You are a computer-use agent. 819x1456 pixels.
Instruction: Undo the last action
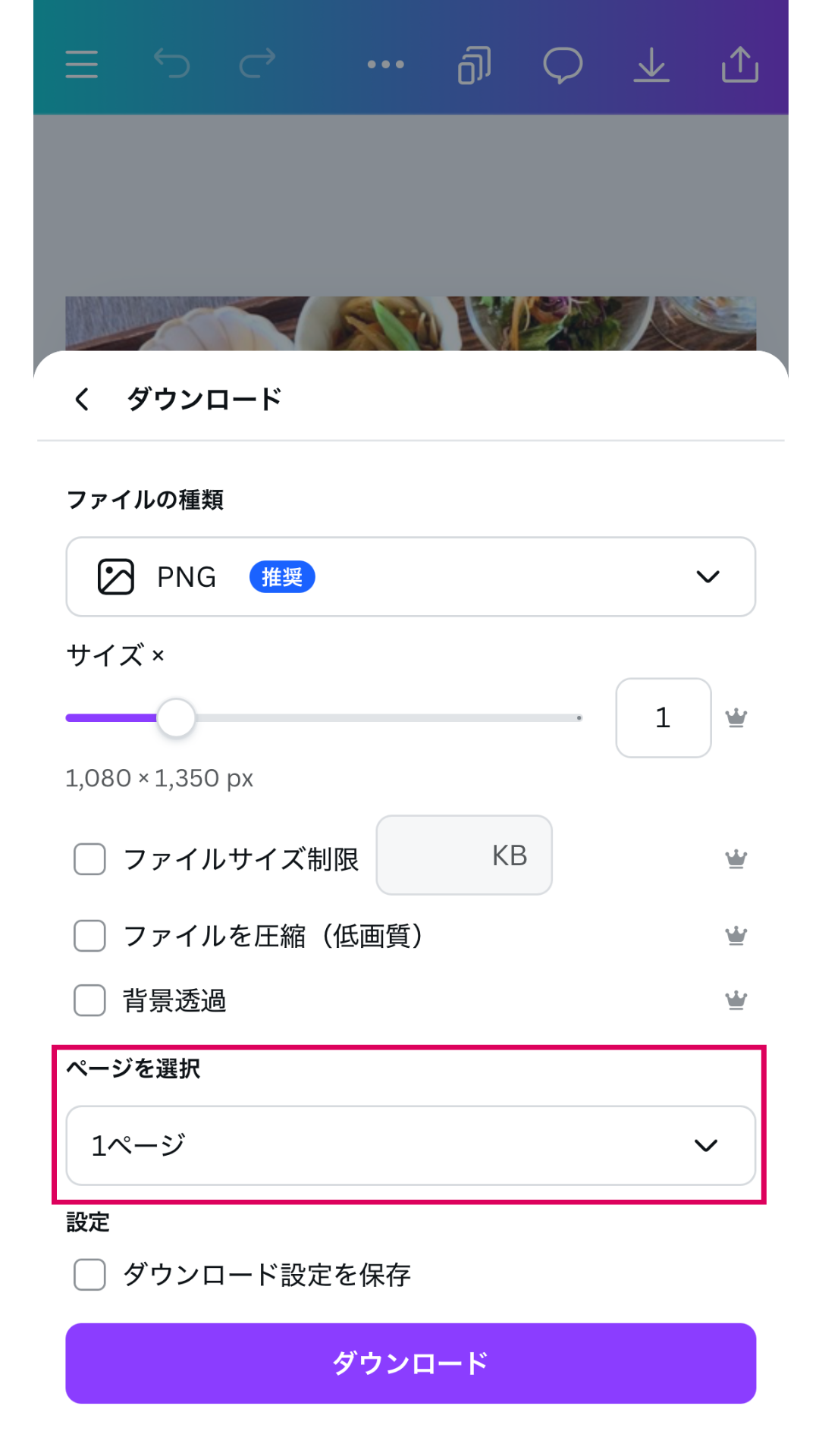tap(171, 64)
